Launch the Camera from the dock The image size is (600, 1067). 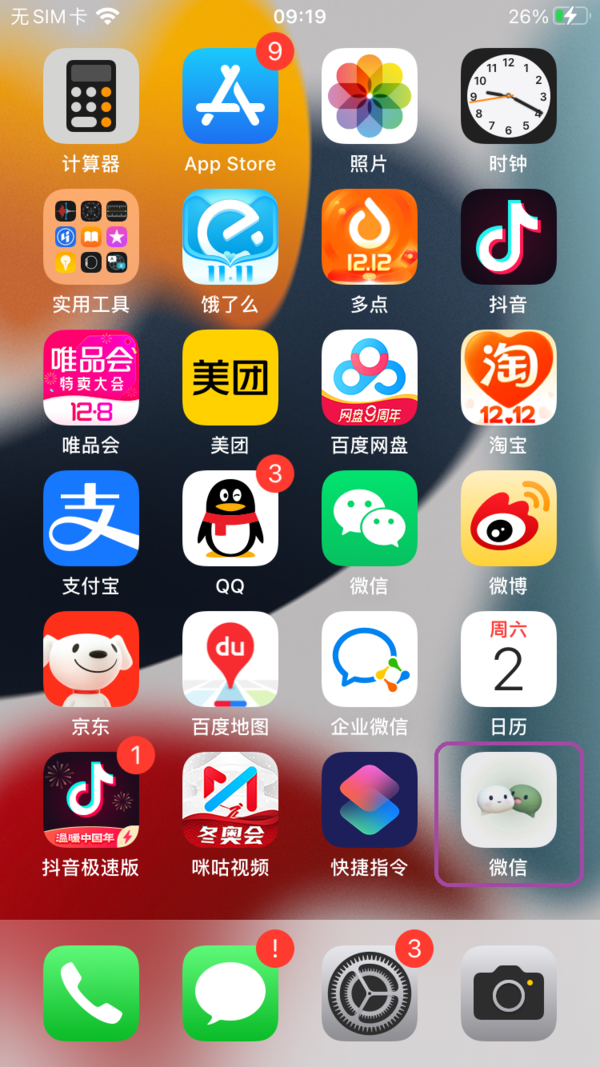pos(508,993)
